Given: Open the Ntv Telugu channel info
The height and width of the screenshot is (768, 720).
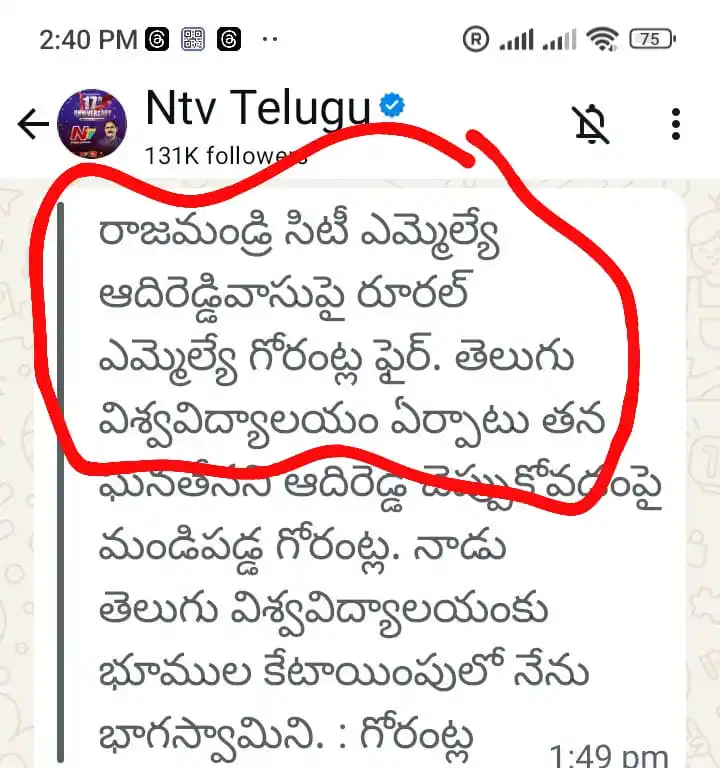Looking at the screenshot, I should pos(258,109).
